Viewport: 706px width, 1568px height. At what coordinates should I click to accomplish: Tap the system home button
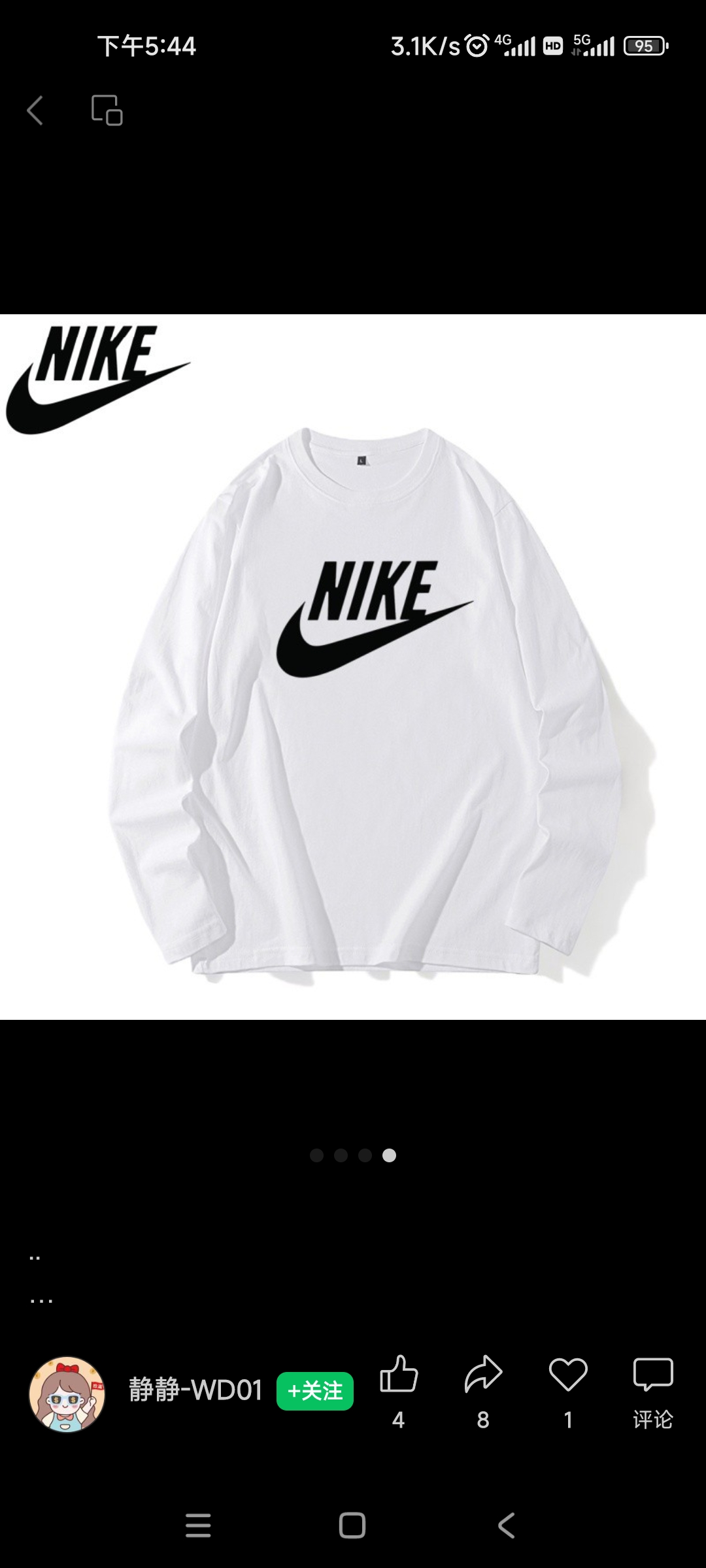click(x=352, y=1526)
